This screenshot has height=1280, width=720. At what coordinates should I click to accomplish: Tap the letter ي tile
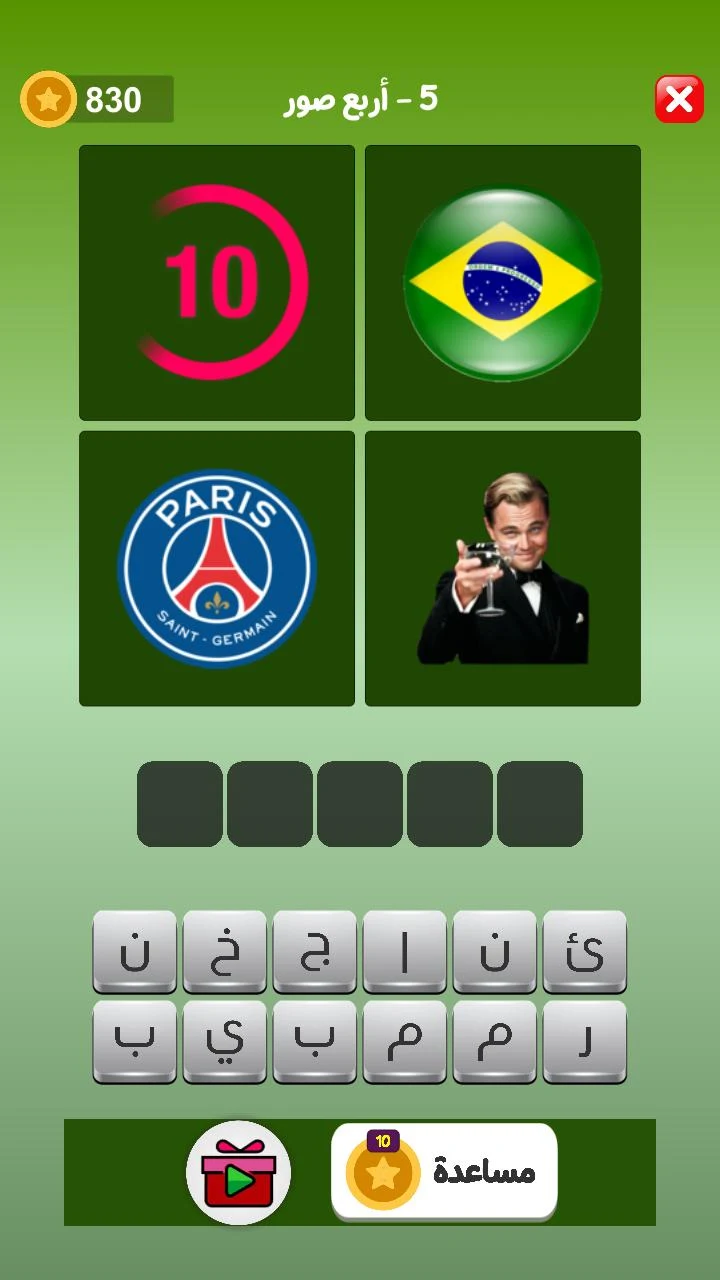(x=225, y=1042)
